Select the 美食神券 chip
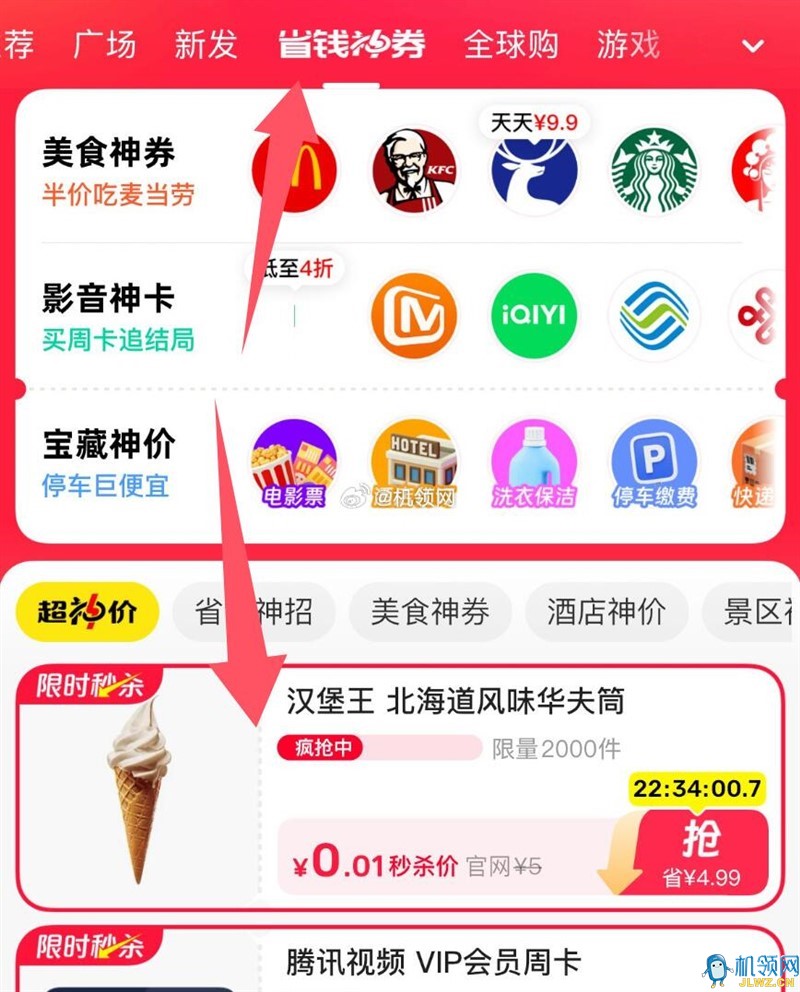 pos(430,612)
